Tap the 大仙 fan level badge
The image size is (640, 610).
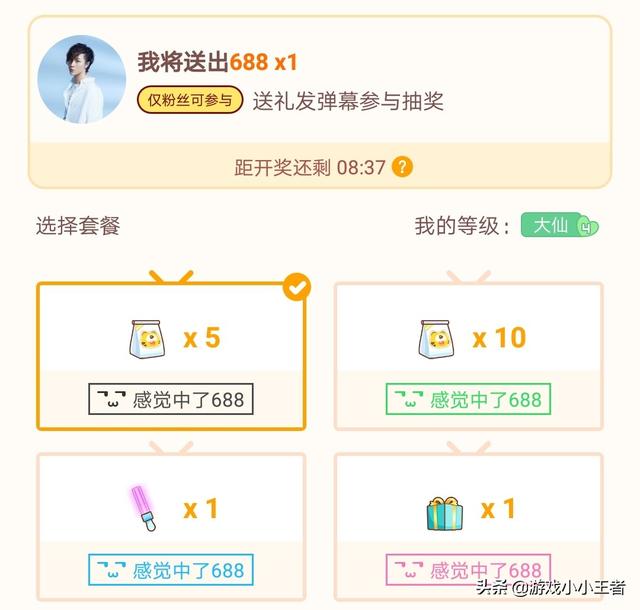point(558,226)
